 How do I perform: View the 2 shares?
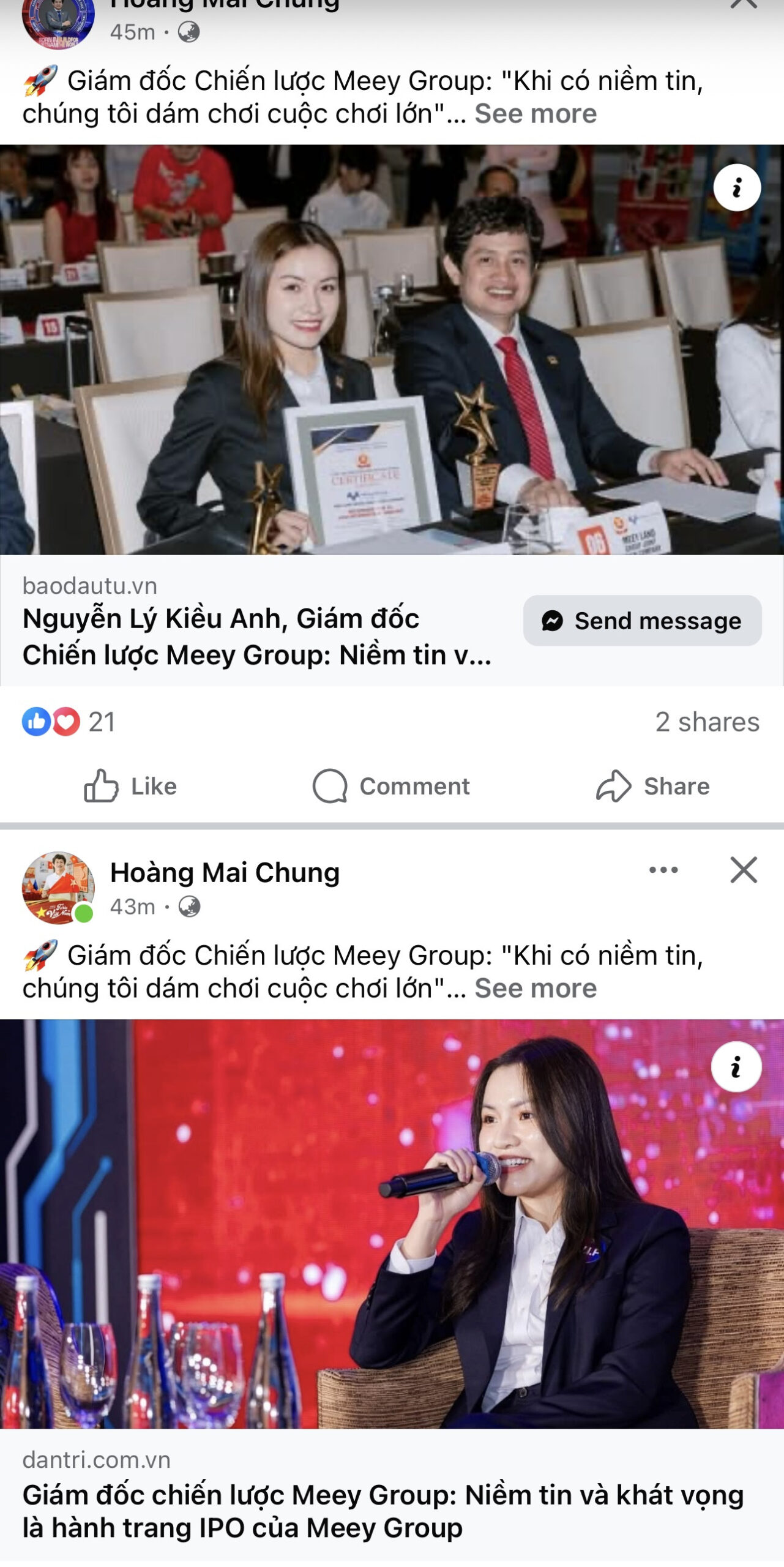coord(707,722)
